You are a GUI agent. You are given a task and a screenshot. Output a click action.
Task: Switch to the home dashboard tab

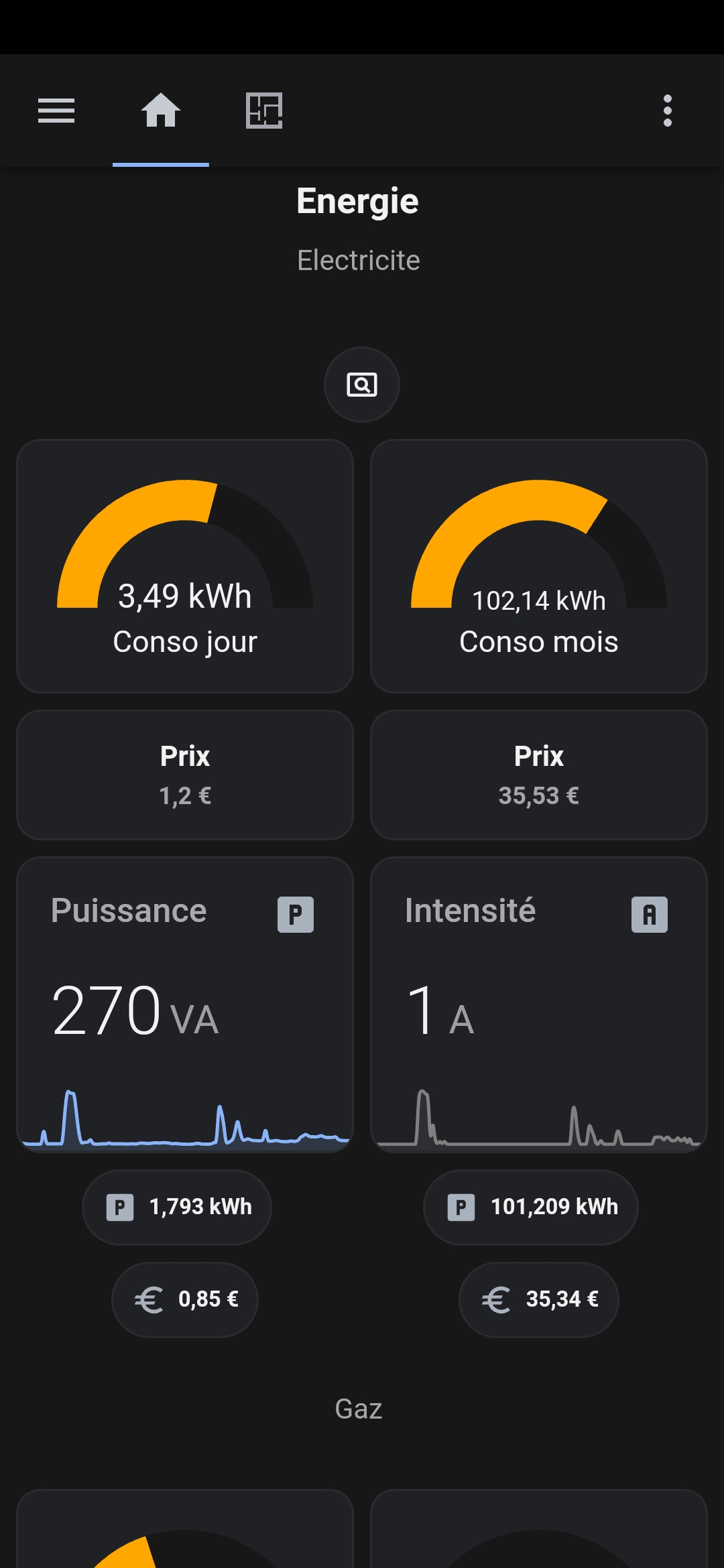click(x=161, y=111)
